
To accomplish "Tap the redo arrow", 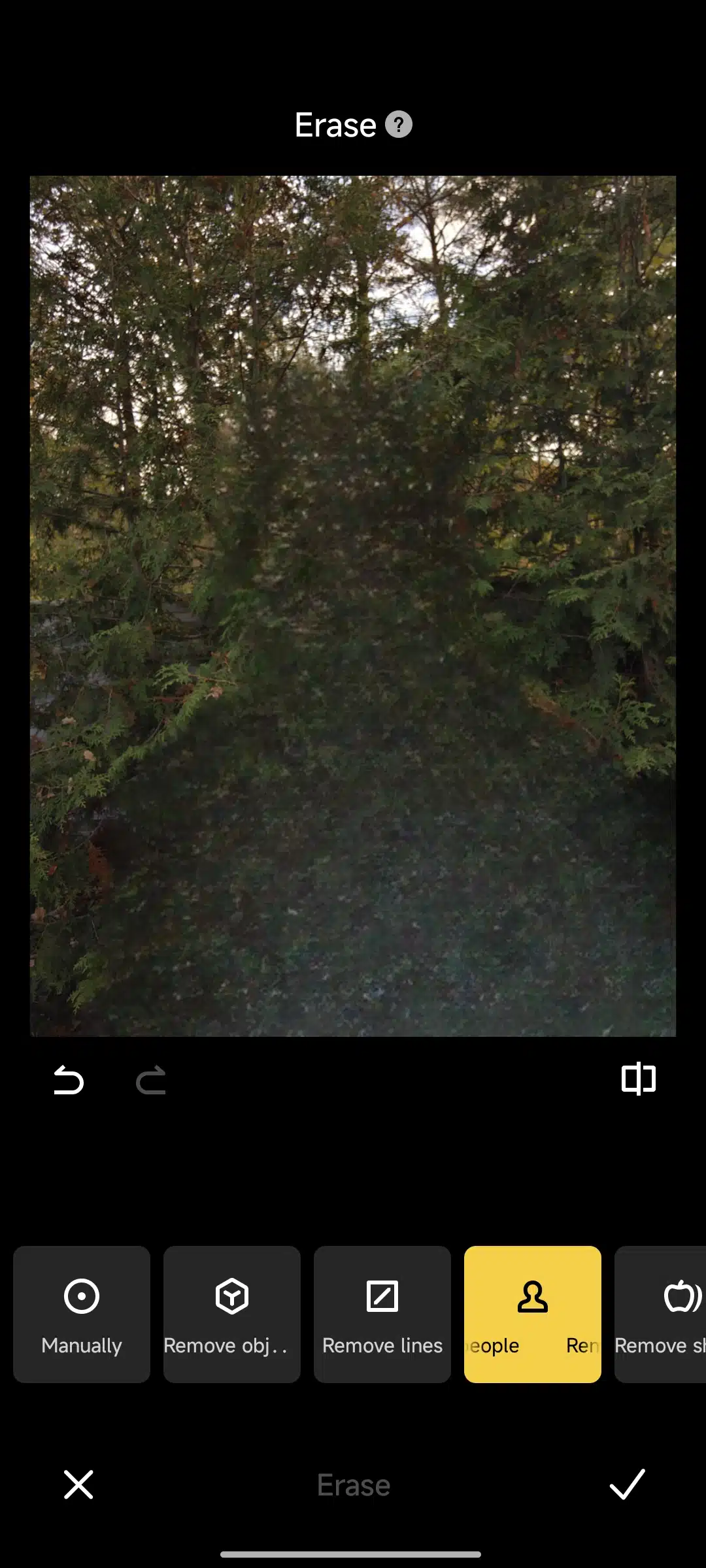I will point(150,1079).
